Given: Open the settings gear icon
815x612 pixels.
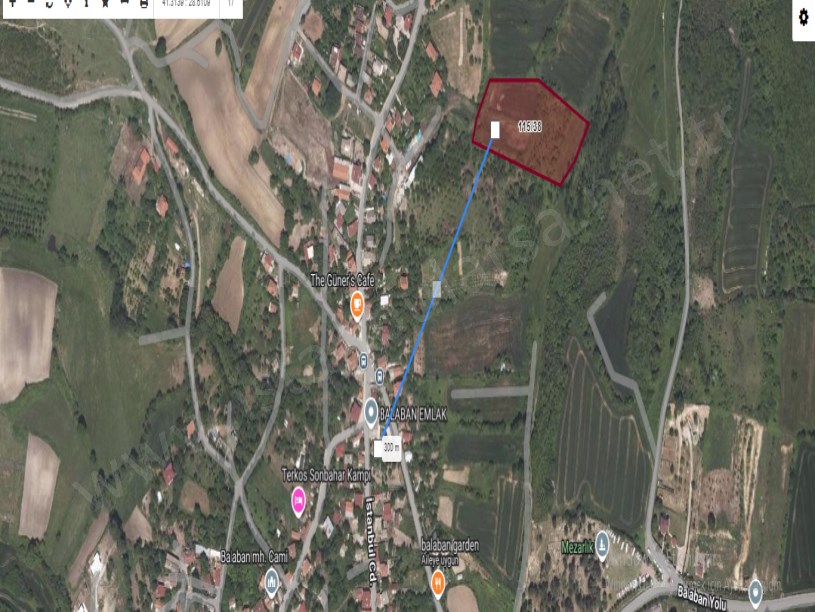Looking at the screenshot, I should (803, 17).
